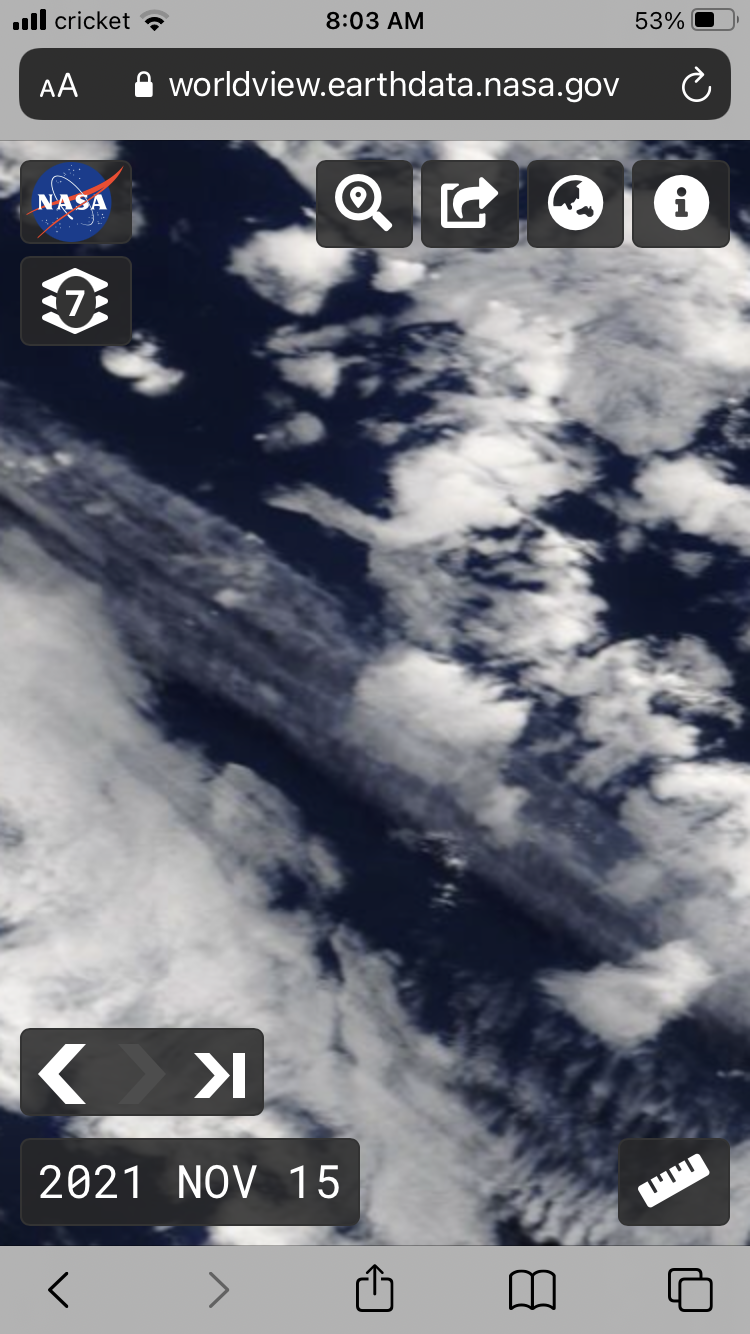Open the Safari share sheet
The image size is (750, 1334).
pyautogui.click(x=375, y=1288)
